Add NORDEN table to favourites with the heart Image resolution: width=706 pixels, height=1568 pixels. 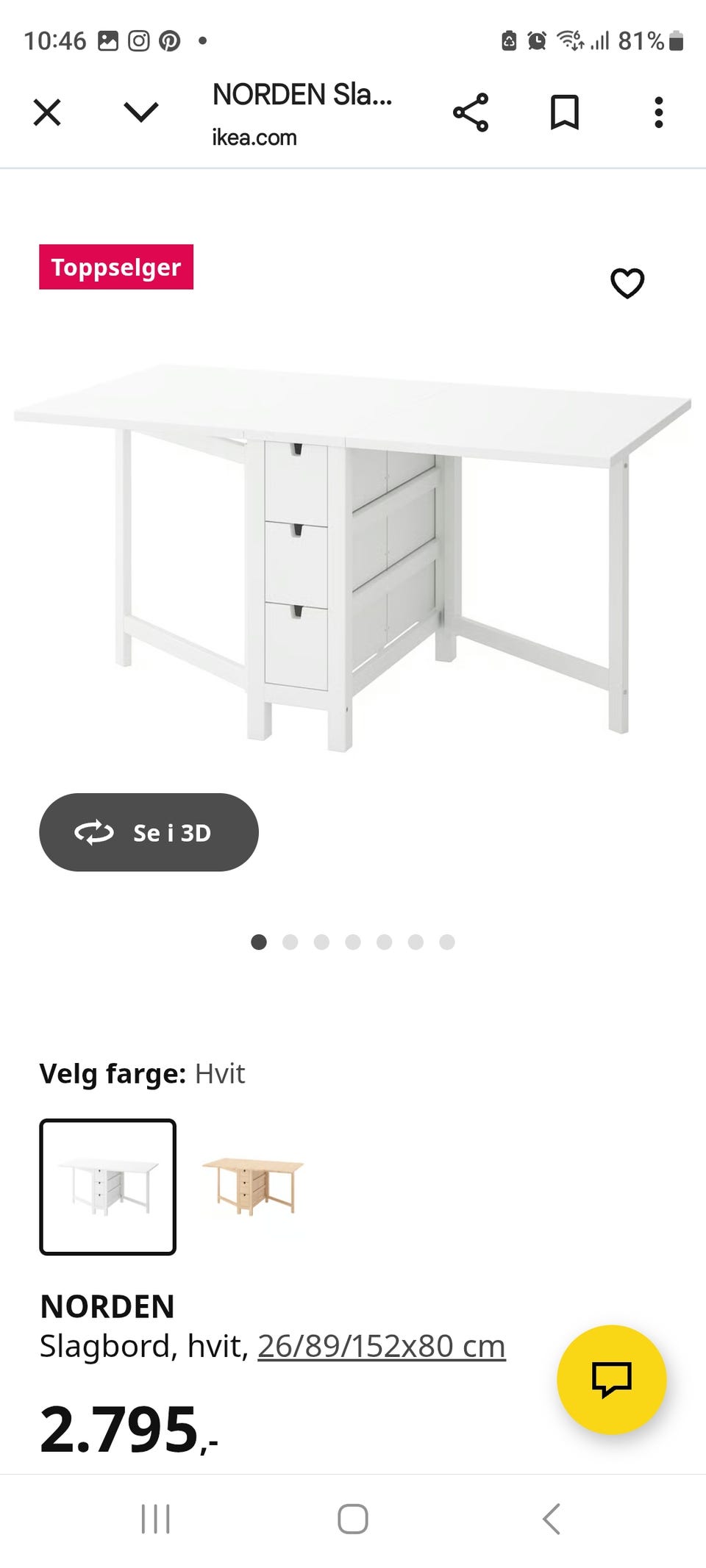[627, 283]
